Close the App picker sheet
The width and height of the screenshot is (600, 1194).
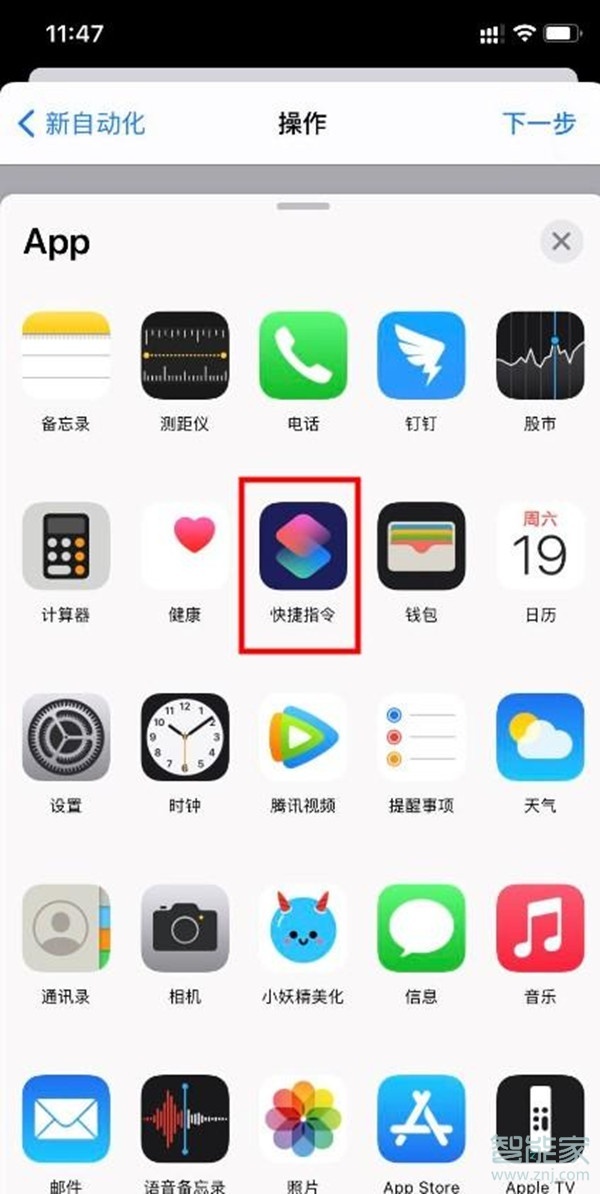(561, 242)
